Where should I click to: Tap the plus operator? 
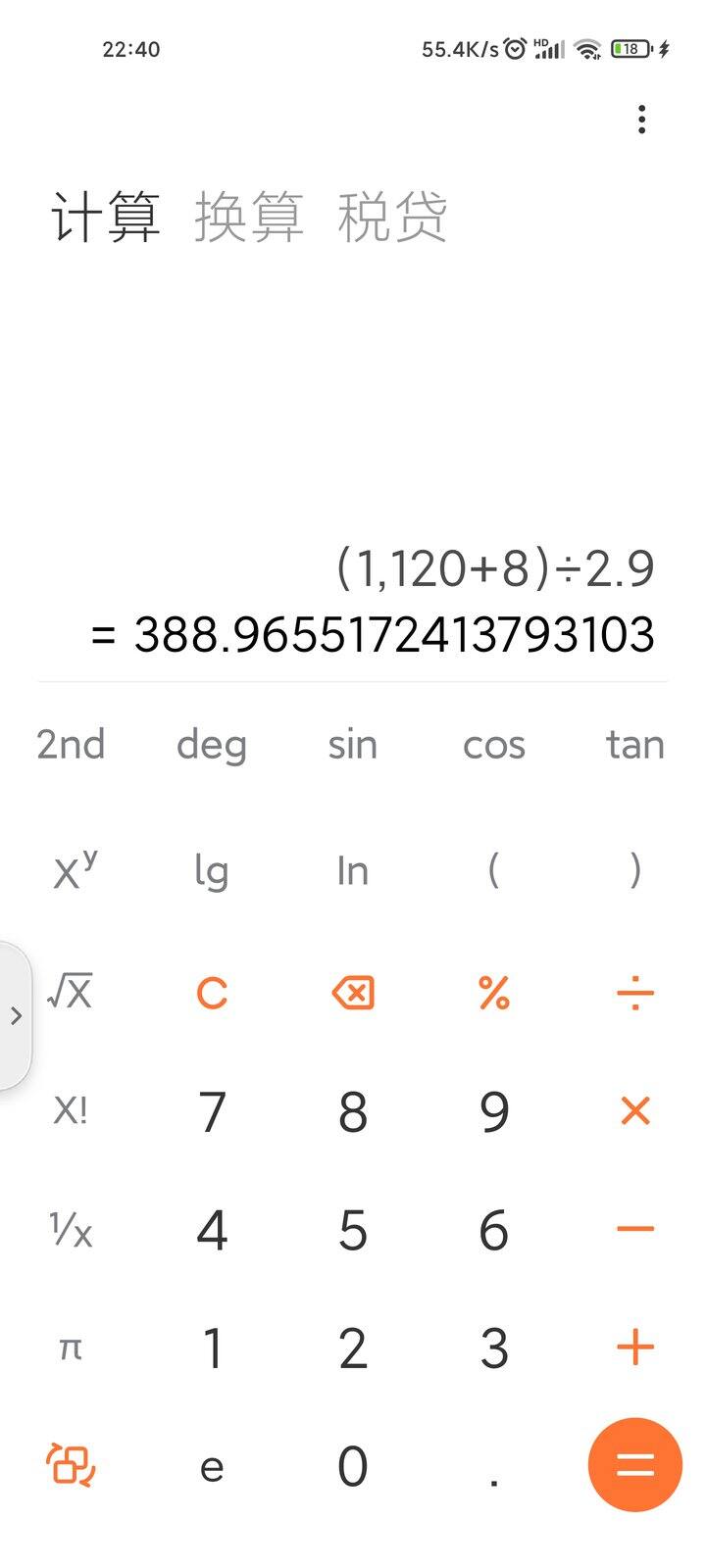(x=634, y=1347)
